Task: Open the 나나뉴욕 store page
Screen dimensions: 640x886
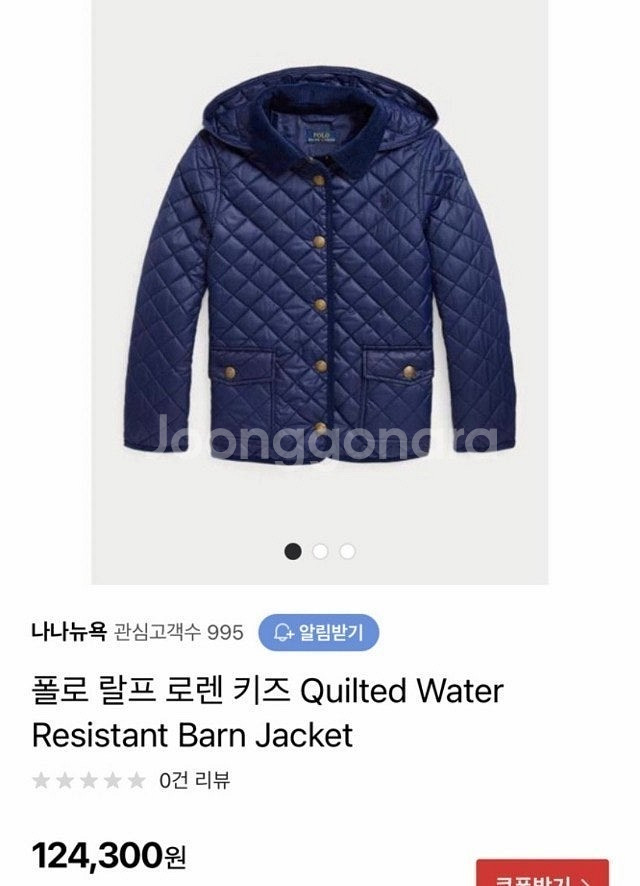Action: point(68,632)
